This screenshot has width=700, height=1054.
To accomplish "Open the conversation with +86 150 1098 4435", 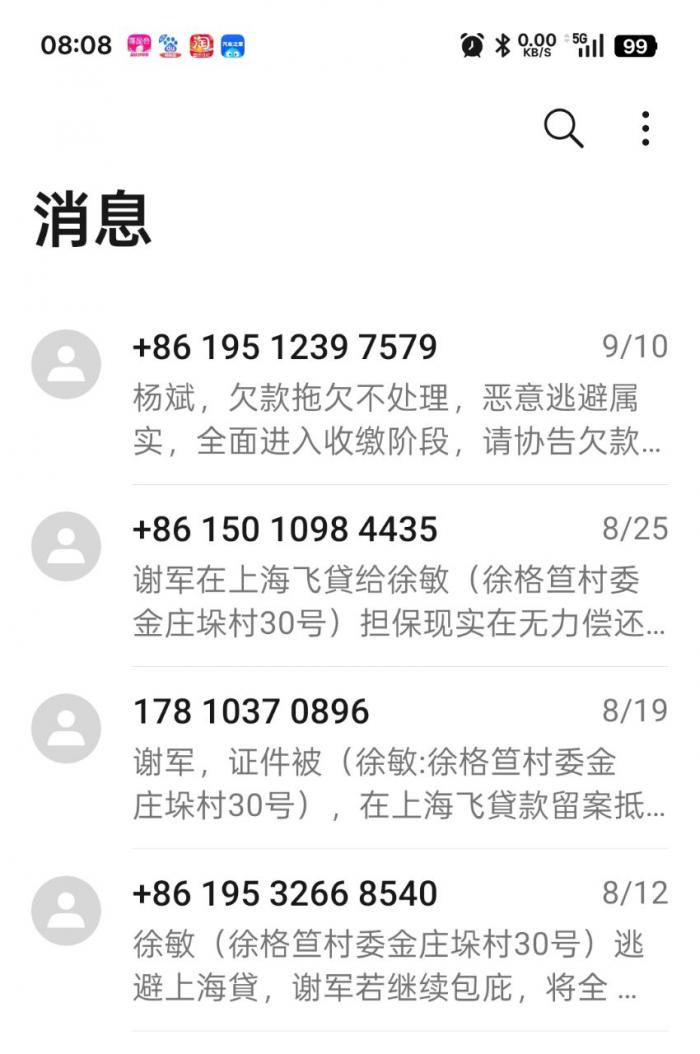I will 398,576.
